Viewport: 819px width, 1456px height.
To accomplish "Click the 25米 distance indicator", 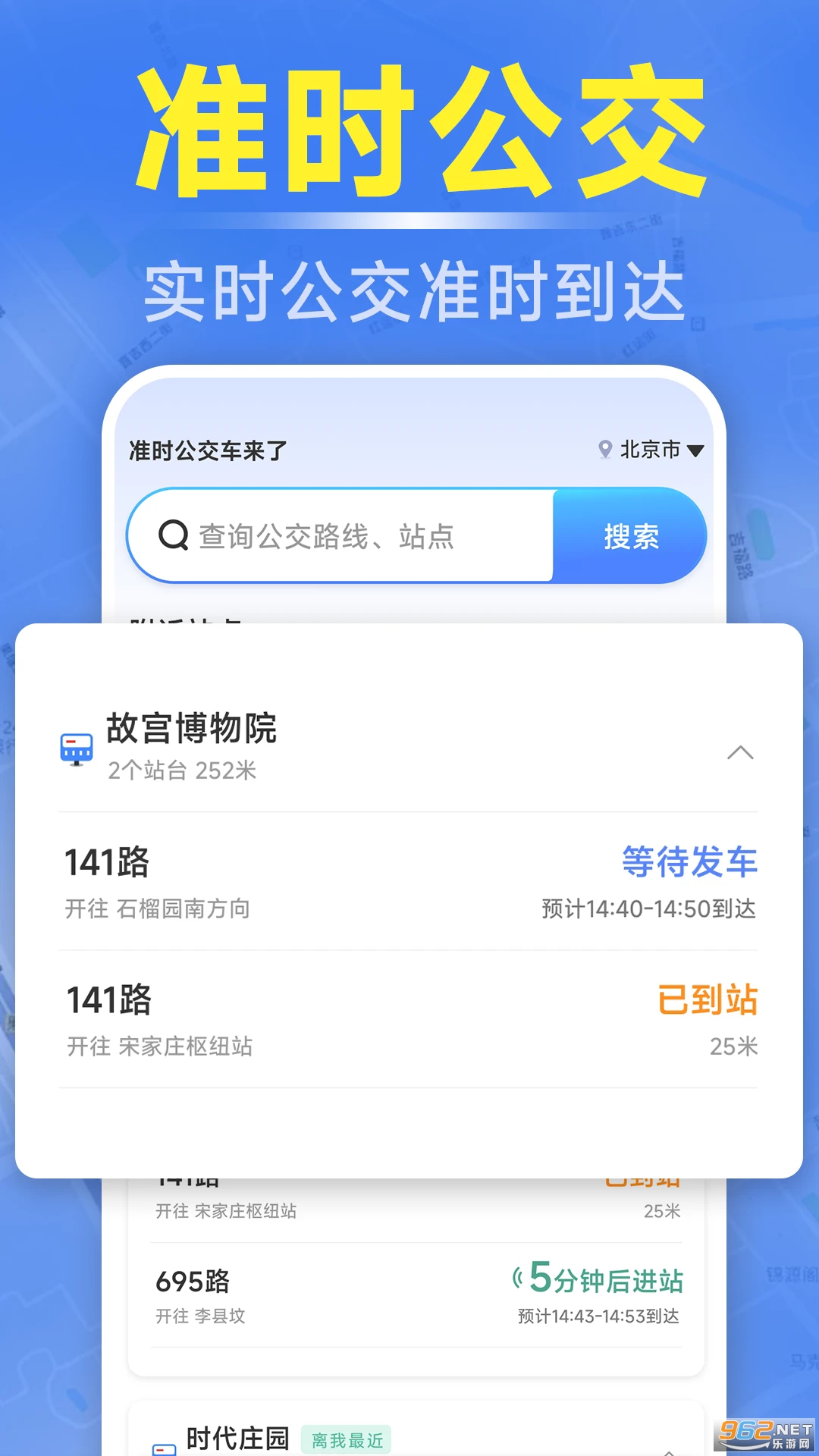I will [x=733, y=1046].
